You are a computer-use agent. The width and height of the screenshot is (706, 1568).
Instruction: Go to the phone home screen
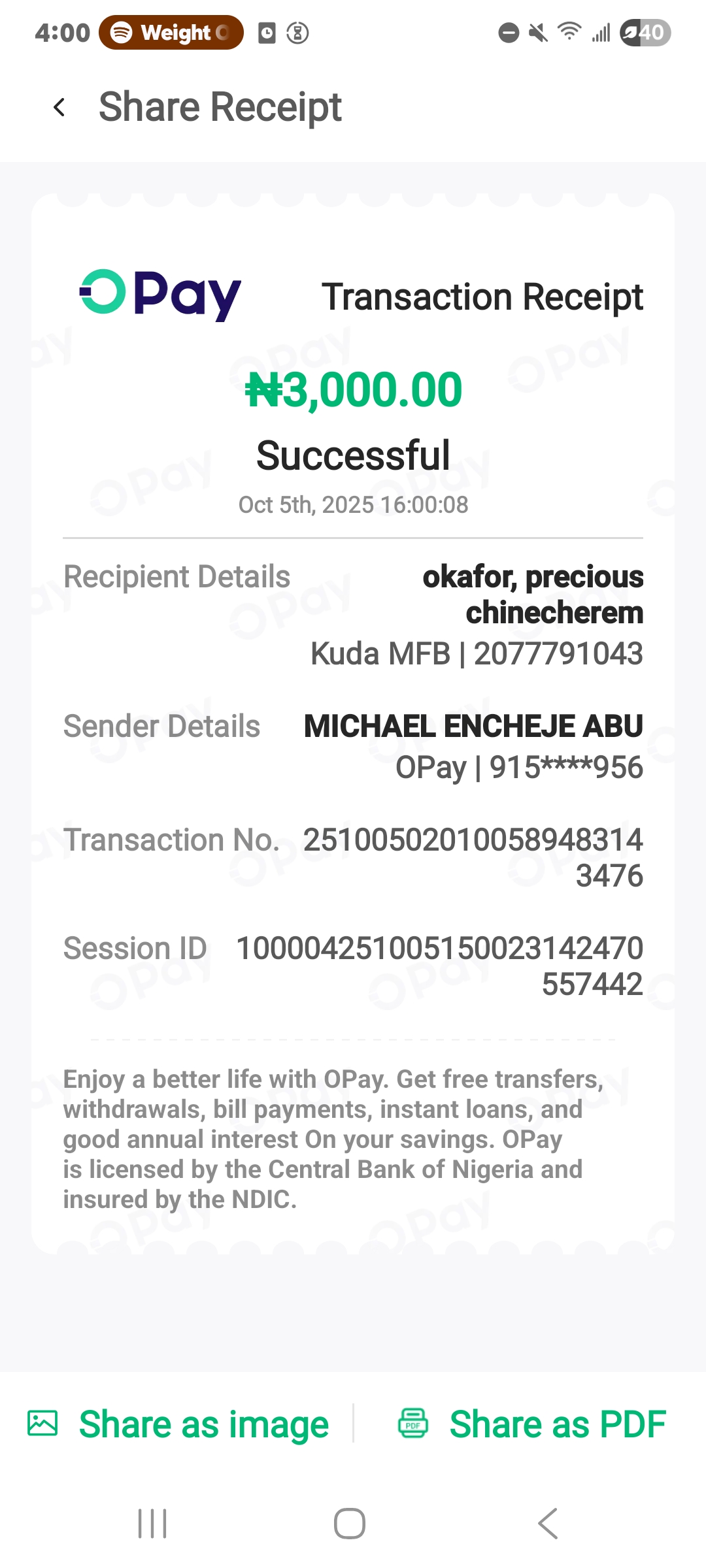tap(350, 1524)
